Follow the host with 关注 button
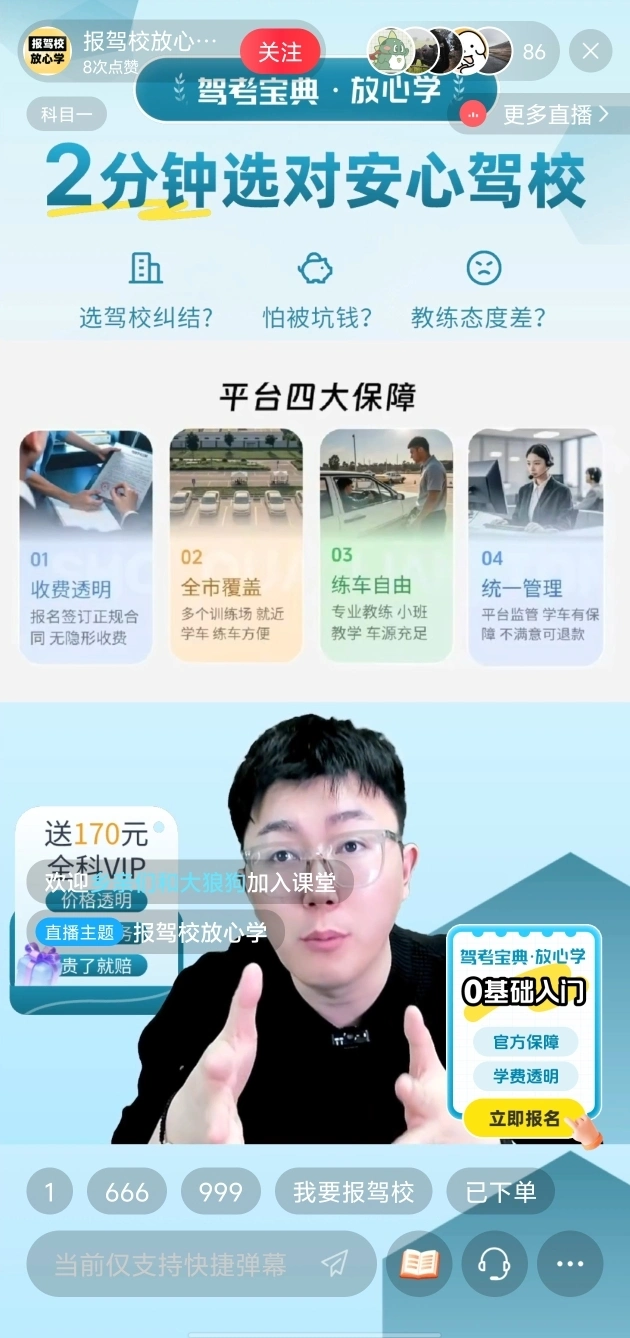This screenshot has height=1338, width=630. tap(280, 51)
